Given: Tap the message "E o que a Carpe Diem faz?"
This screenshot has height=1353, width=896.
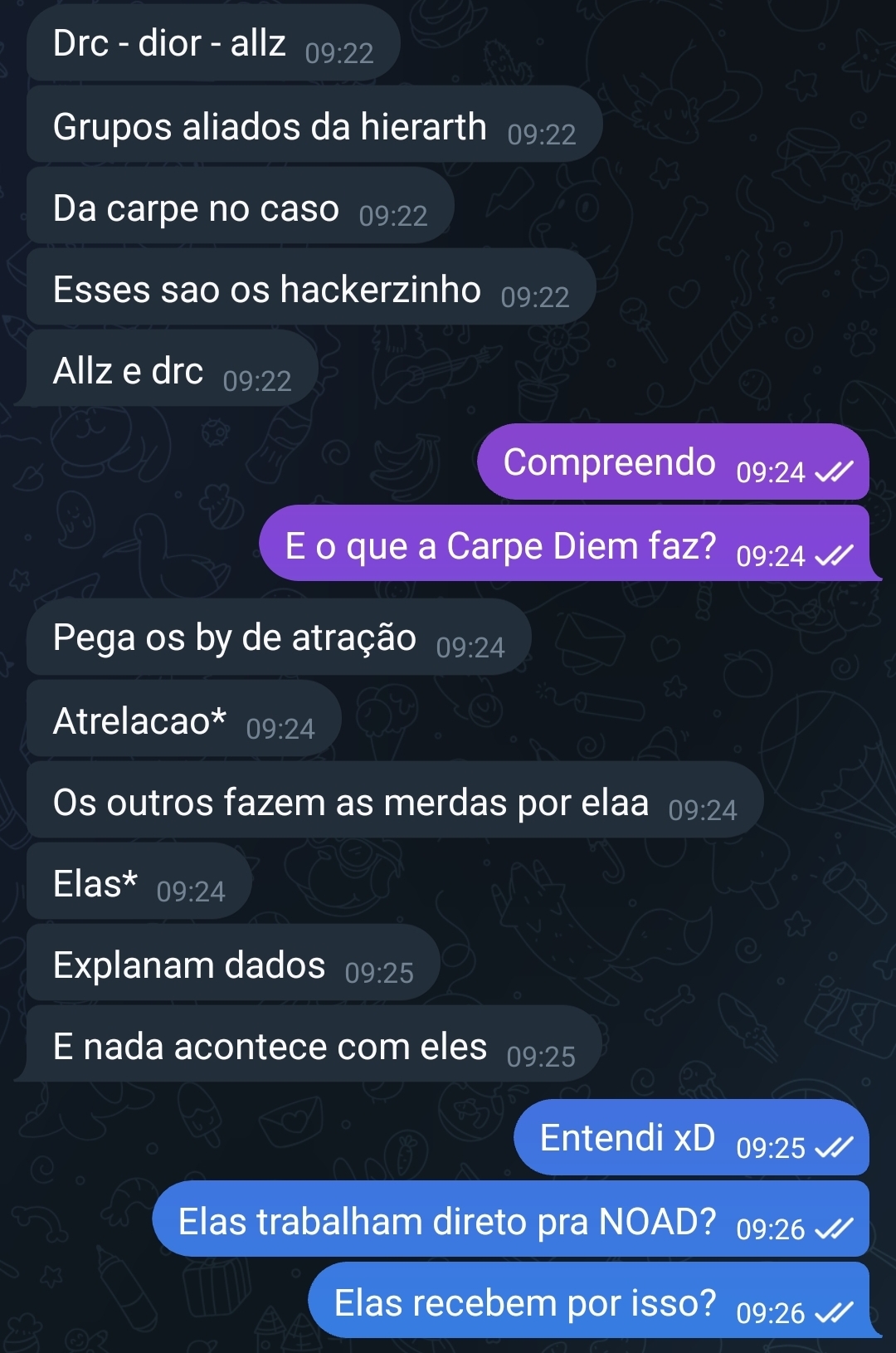Looking at the screenshot, I should pyautogui.click(x=565, y=545).
